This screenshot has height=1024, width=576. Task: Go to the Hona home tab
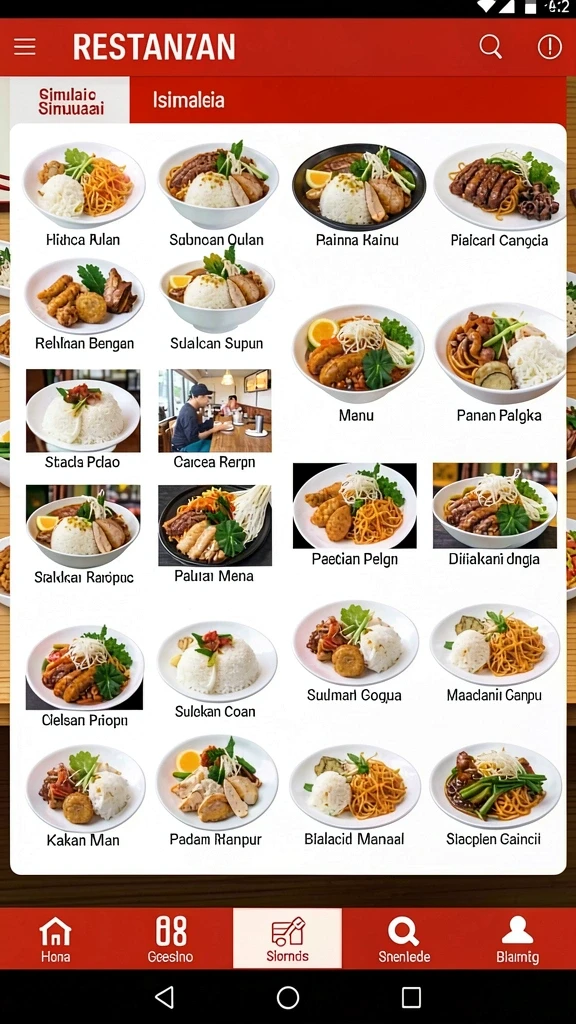pos(56,938)
